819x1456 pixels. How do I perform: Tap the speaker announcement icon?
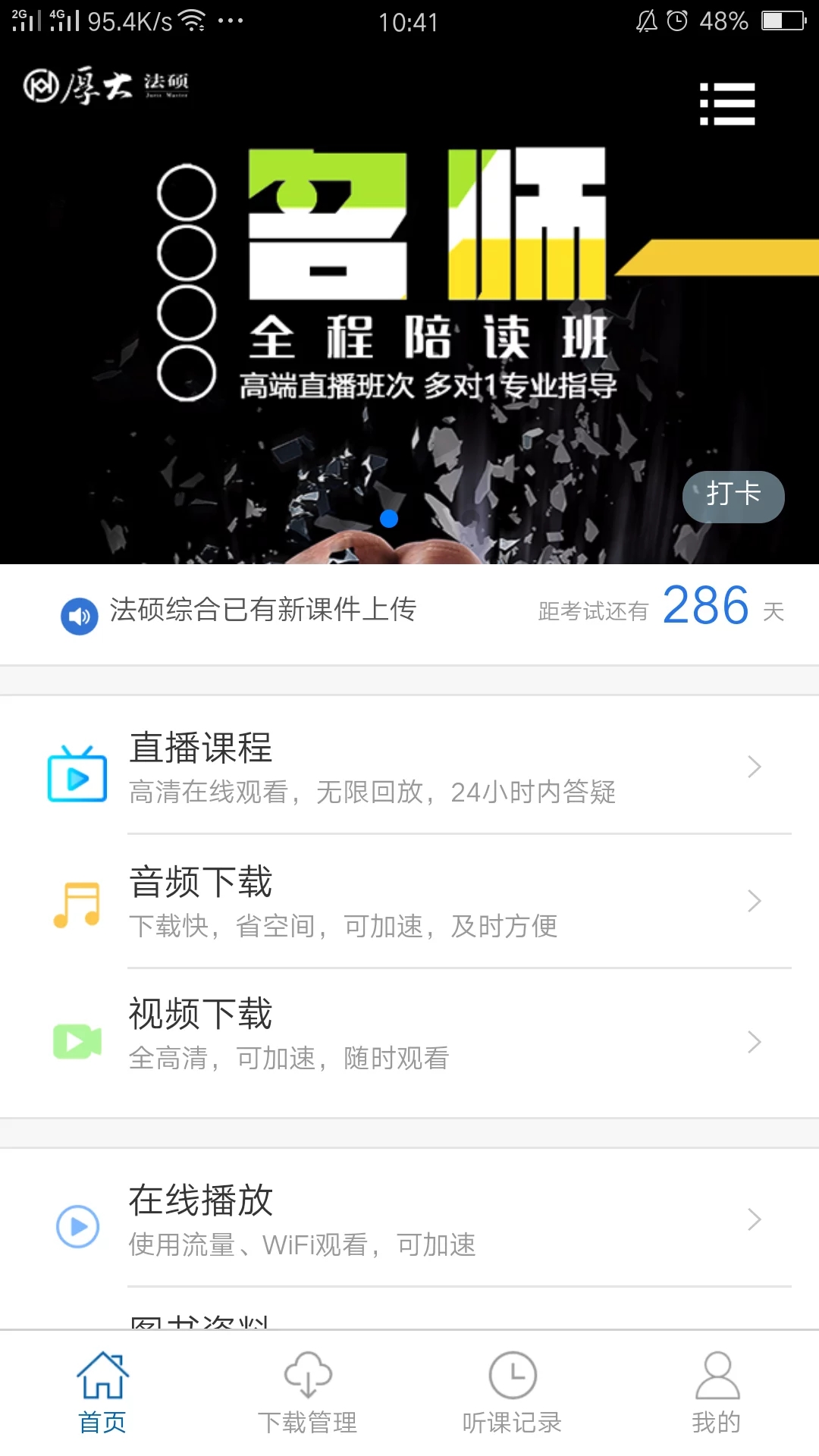[79, 614]
